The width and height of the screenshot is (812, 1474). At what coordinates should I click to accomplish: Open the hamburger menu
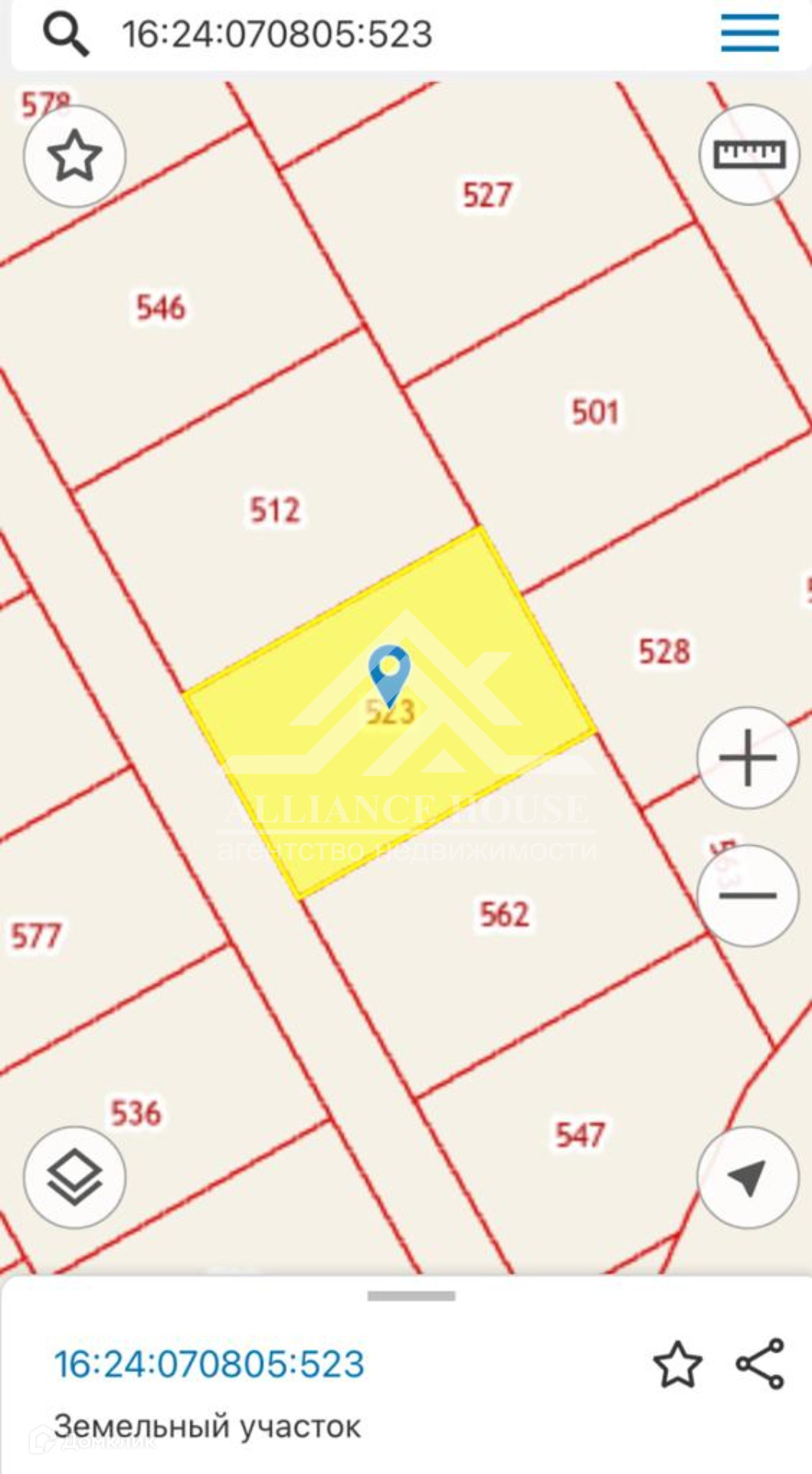pos(749,34)
